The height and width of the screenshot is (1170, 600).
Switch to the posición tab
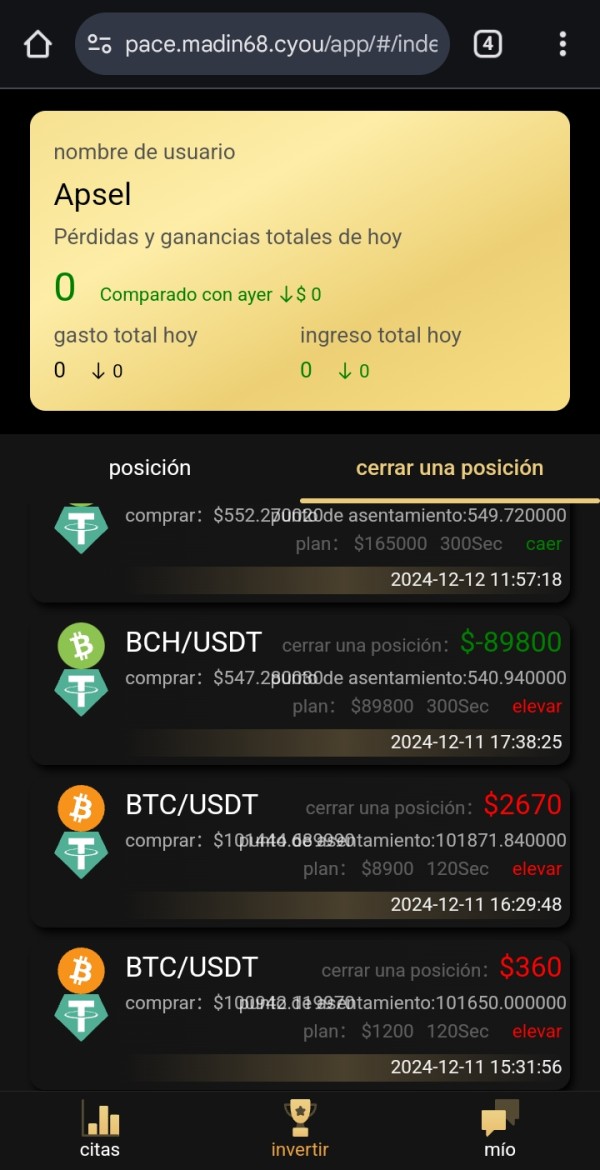150,468
